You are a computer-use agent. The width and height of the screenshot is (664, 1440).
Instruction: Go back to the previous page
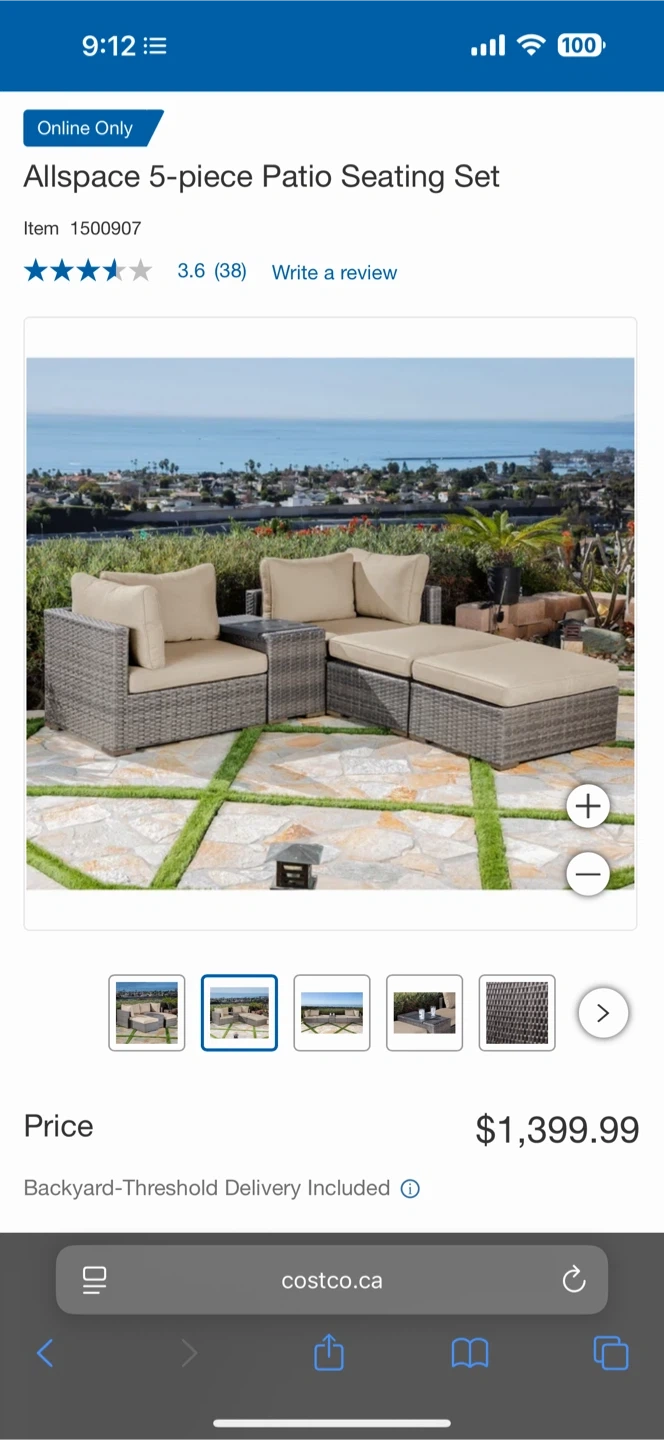pyautogui.click(x=45, y=1354)
